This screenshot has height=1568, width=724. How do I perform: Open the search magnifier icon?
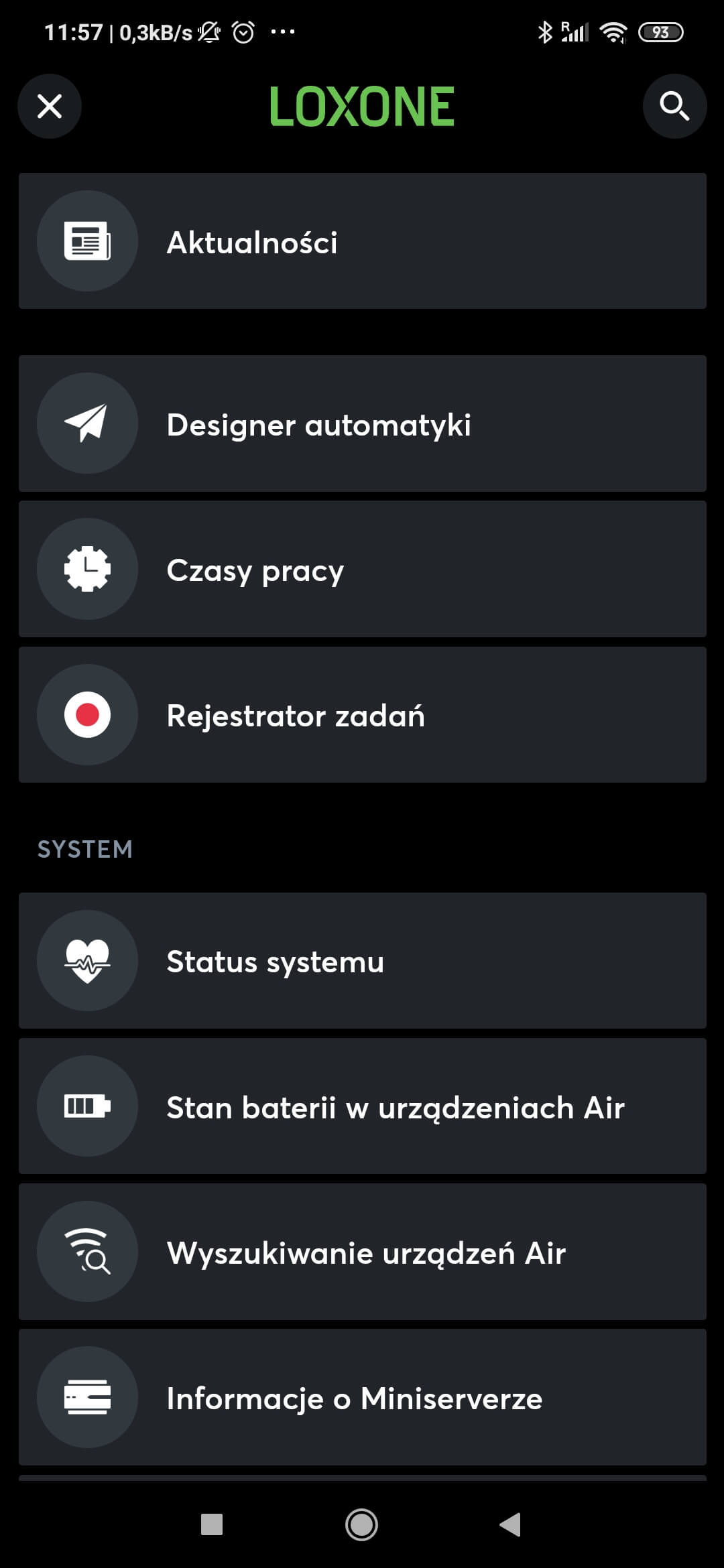pyautogui.click(x=674, y=106)
